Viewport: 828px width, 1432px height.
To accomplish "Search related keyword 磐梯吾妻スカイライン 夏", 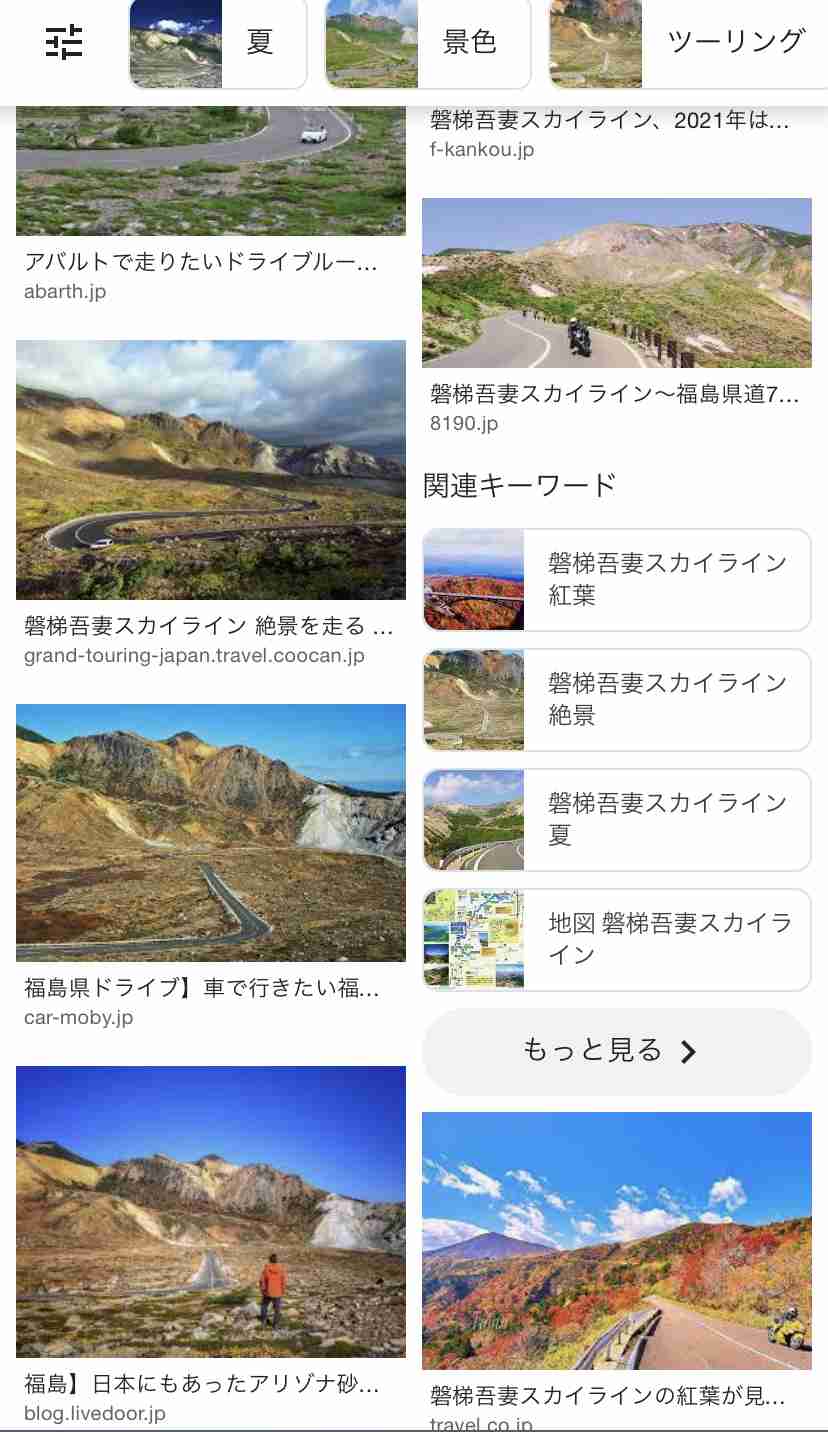I will click(617, 820).
